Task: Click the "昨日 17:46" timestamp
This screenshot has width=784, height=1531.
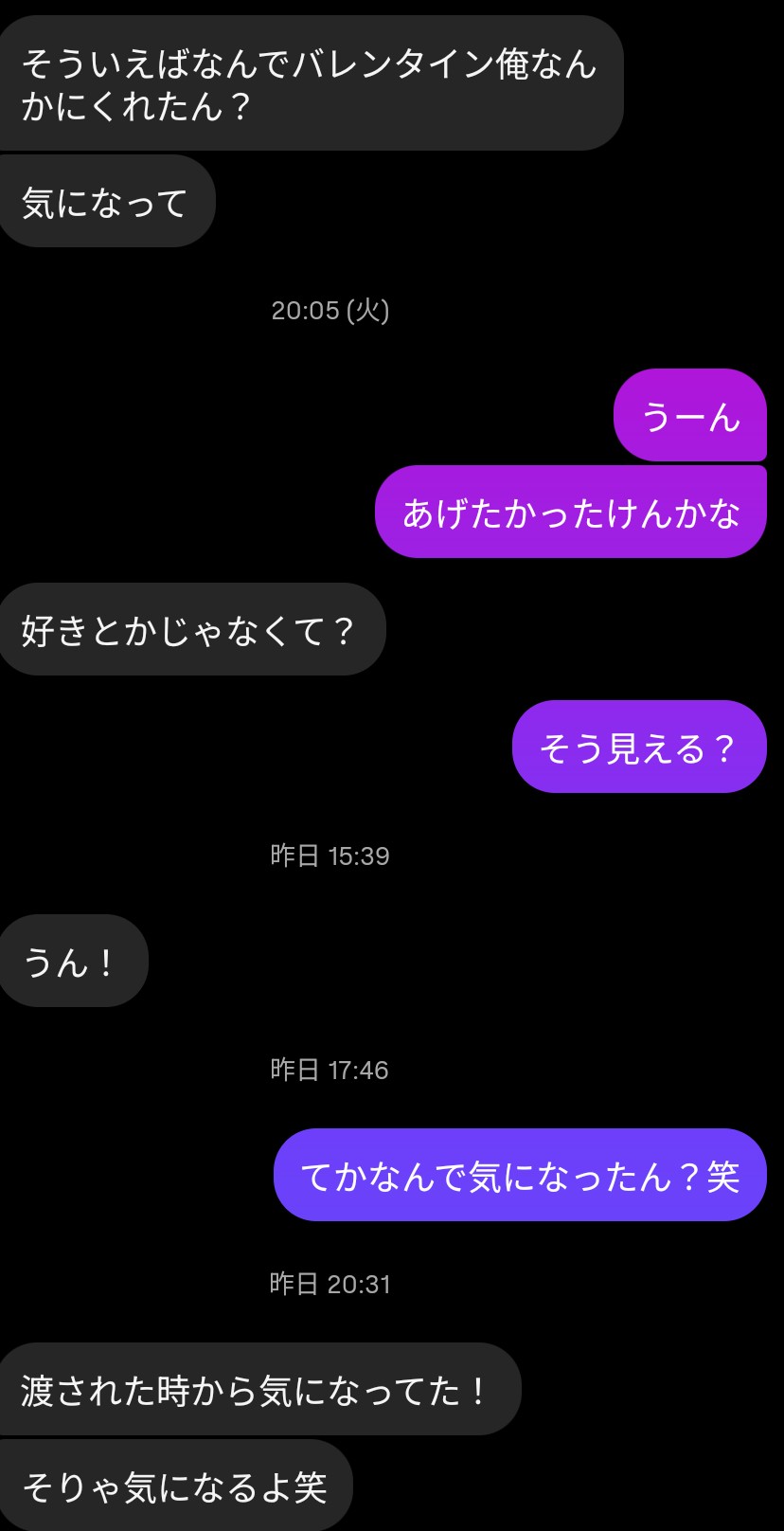Action: pos(328,1070)
